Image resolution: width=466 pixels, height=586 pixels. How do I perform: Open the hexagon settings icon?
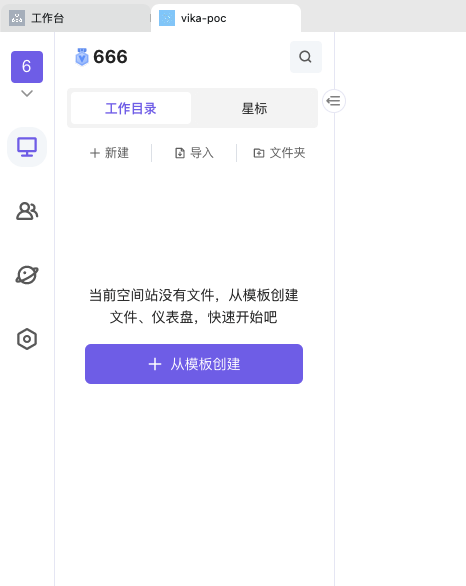(27, 339)
